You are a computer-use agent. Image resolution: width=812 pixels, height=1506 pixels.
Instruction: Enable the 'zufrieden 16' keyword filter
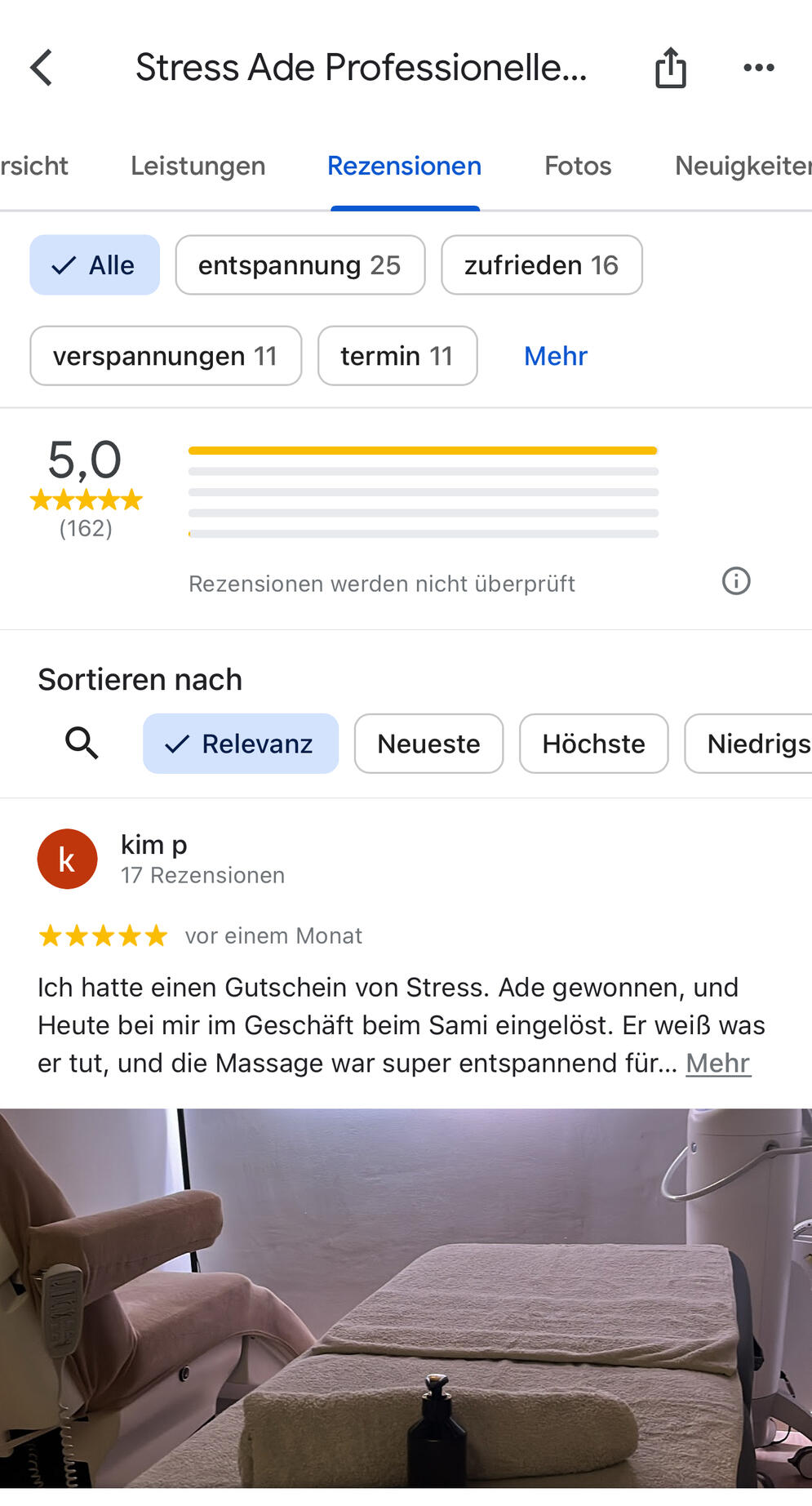coord(541,264)
